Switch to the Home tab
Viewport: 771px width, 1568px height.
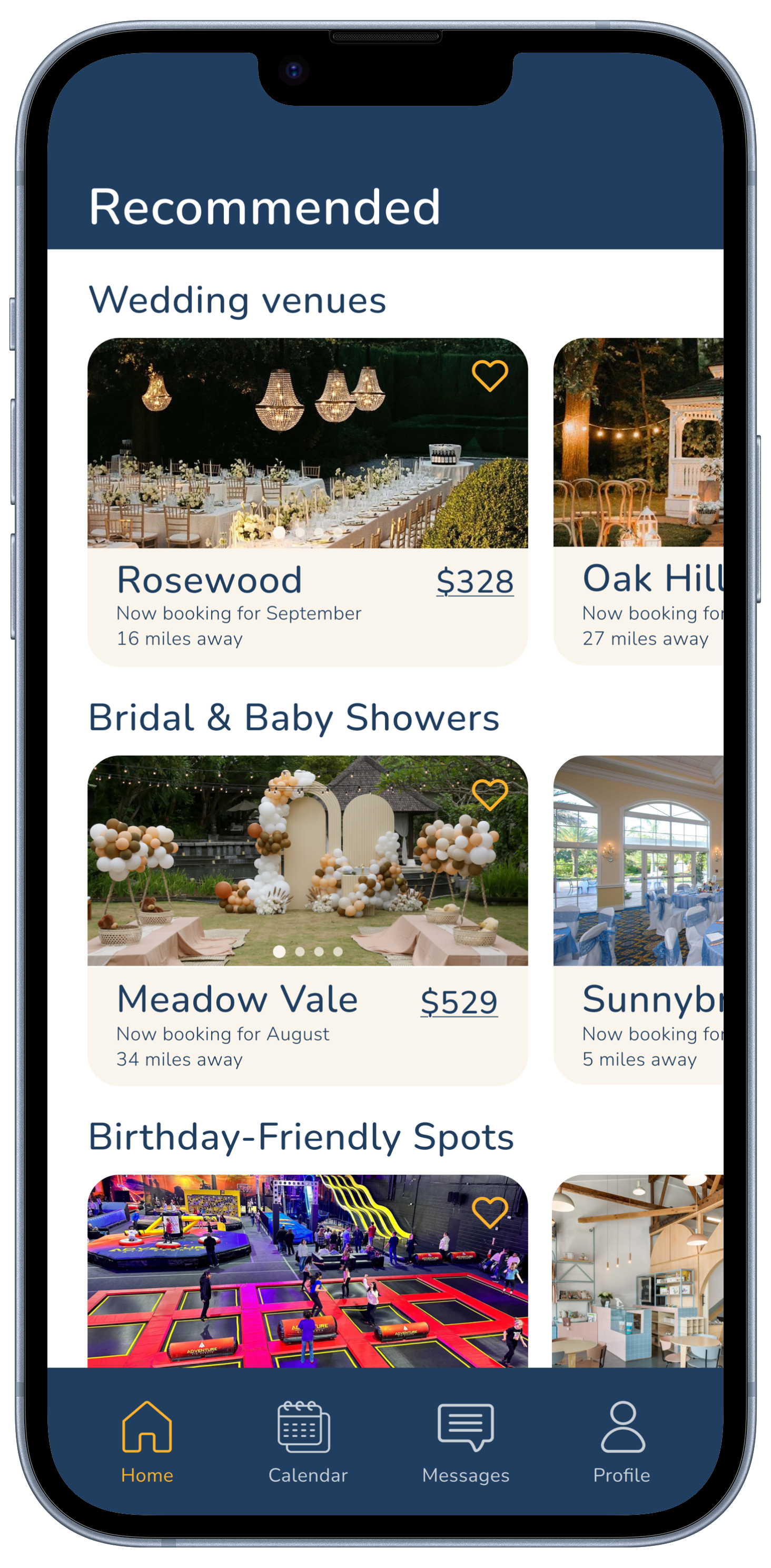[147, 1443]
